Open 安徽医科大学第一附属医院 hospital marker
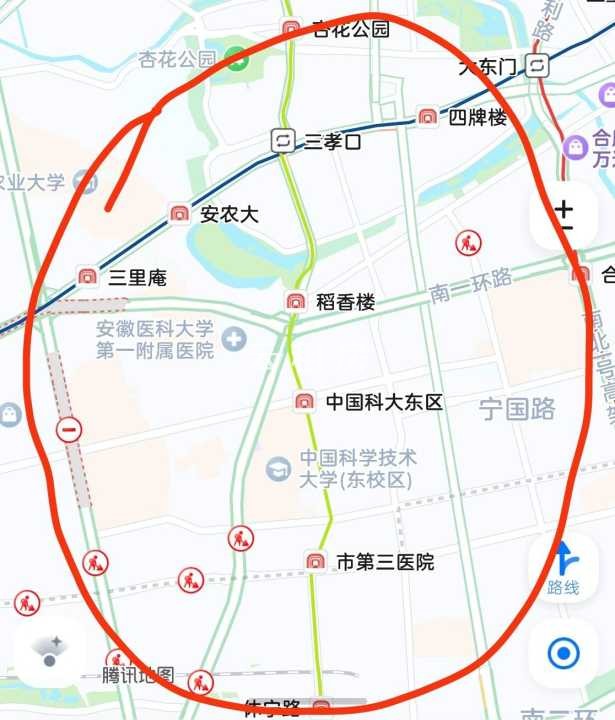 coord(235,340)
